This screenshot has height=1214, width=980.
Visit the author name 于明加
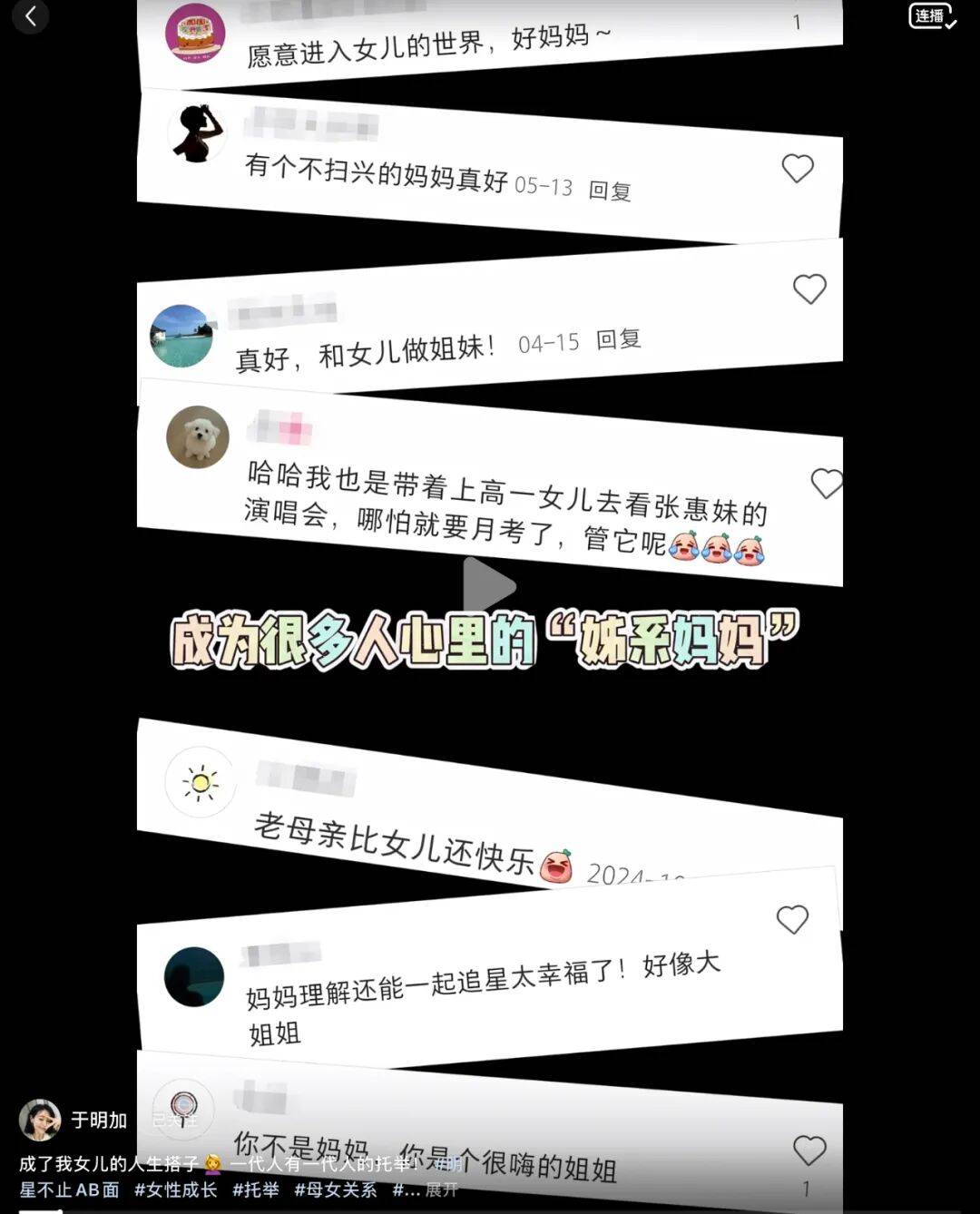(99, 1120)
